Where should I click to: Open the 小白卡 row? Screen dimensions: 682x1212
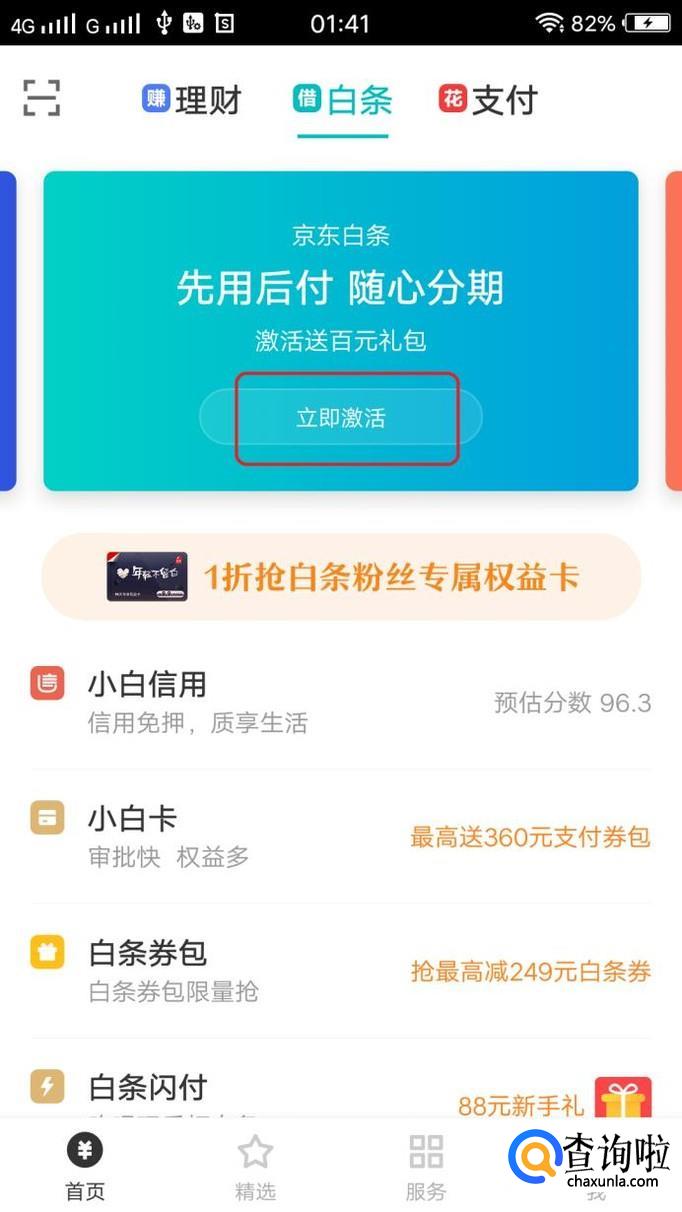[340, 836]
